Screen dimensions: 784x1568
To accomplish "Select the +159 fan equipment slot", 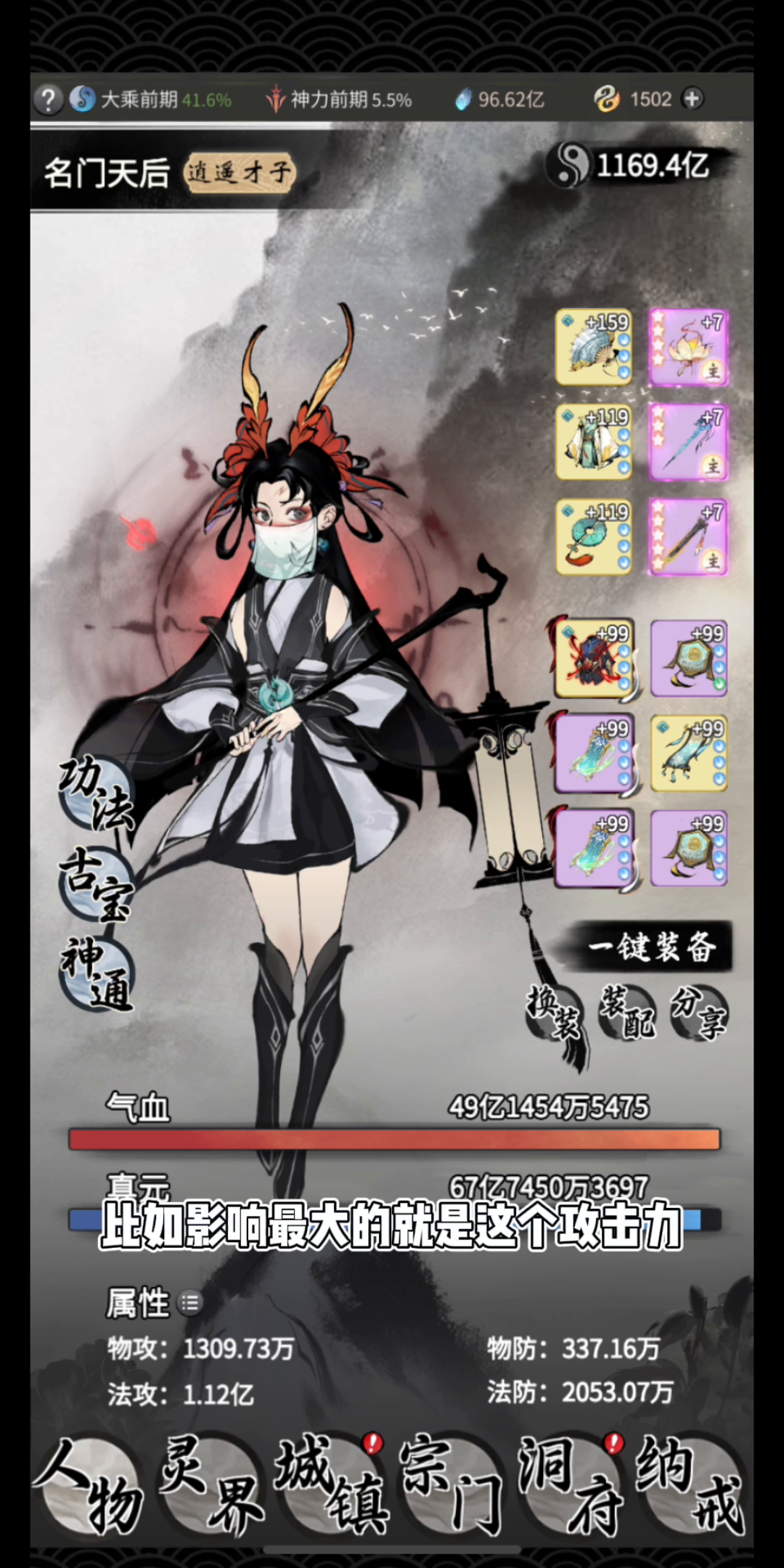I will [594, 347].
